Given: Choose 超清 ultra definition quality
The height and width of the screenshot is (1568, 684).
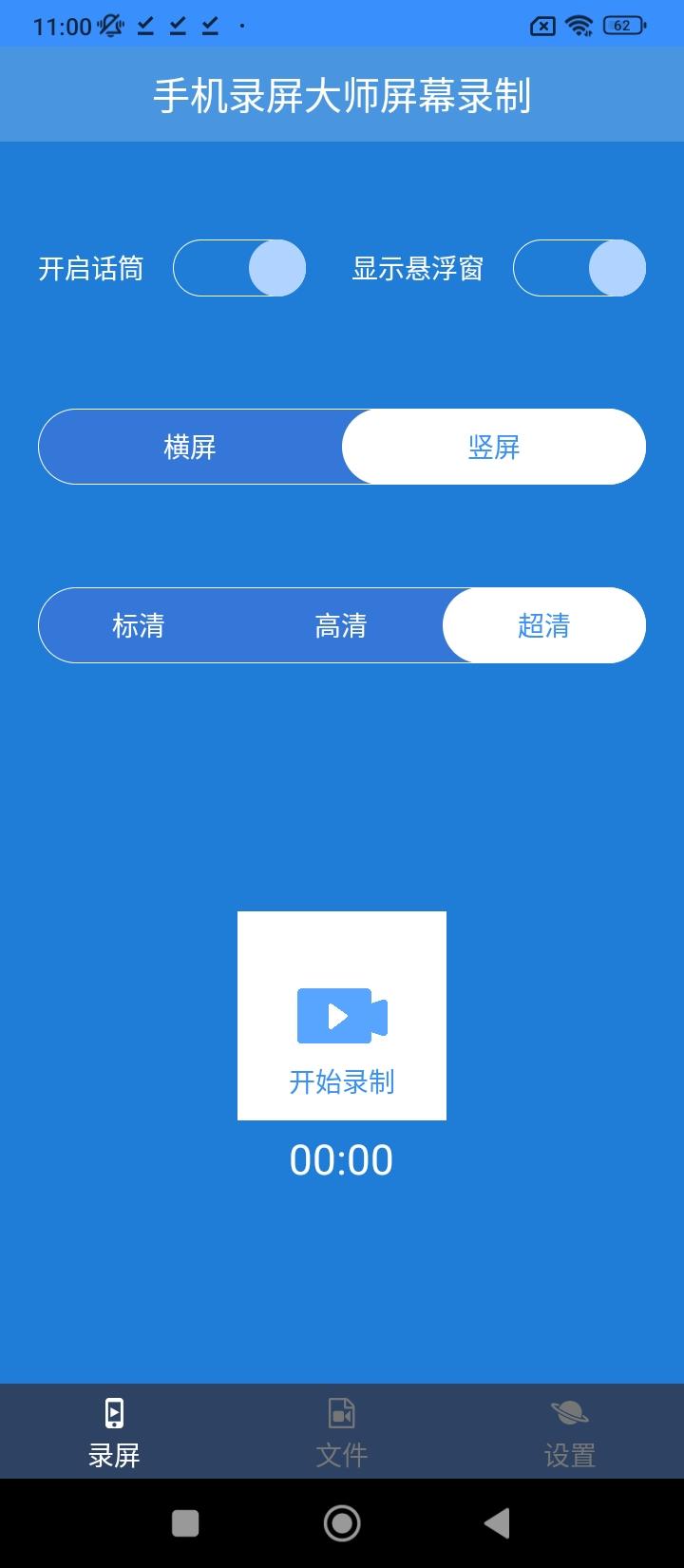Looking at the screenshot, I should pos(542,625).
